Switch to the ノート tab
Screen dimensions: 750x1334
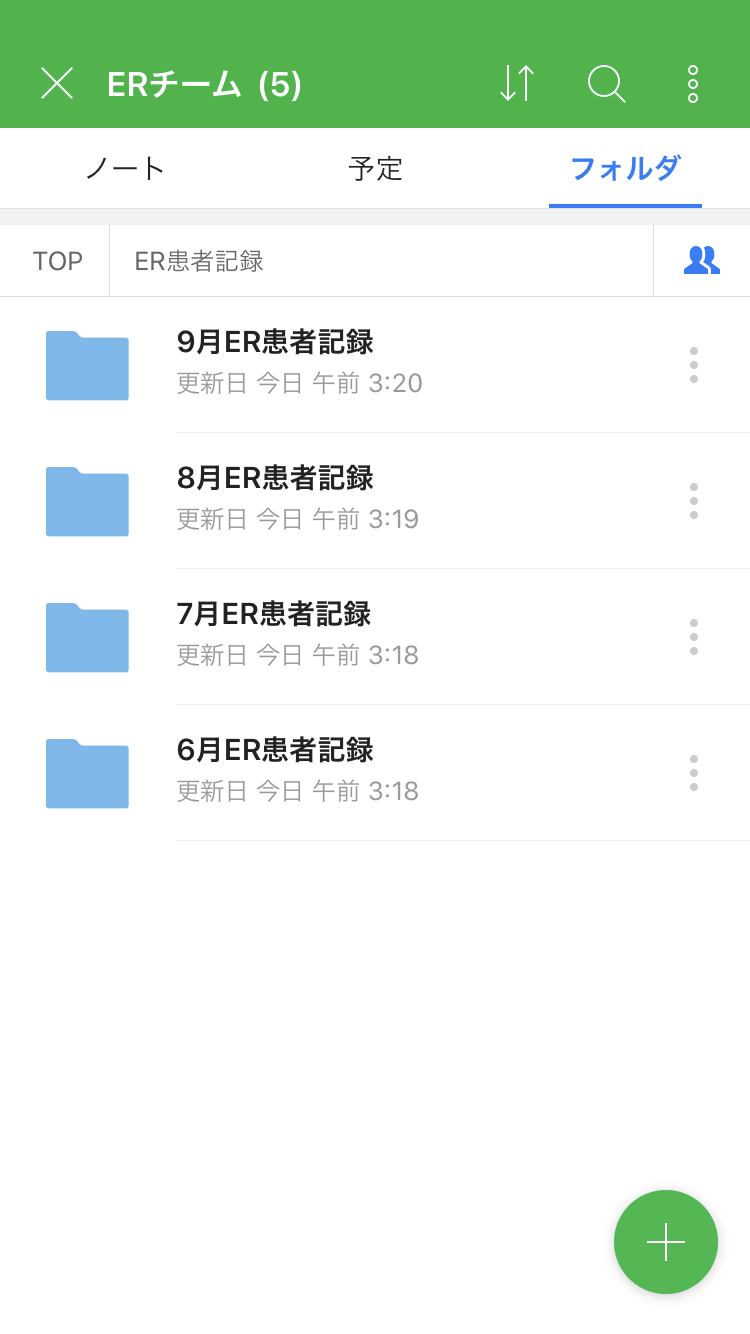(x=125, y=168)
